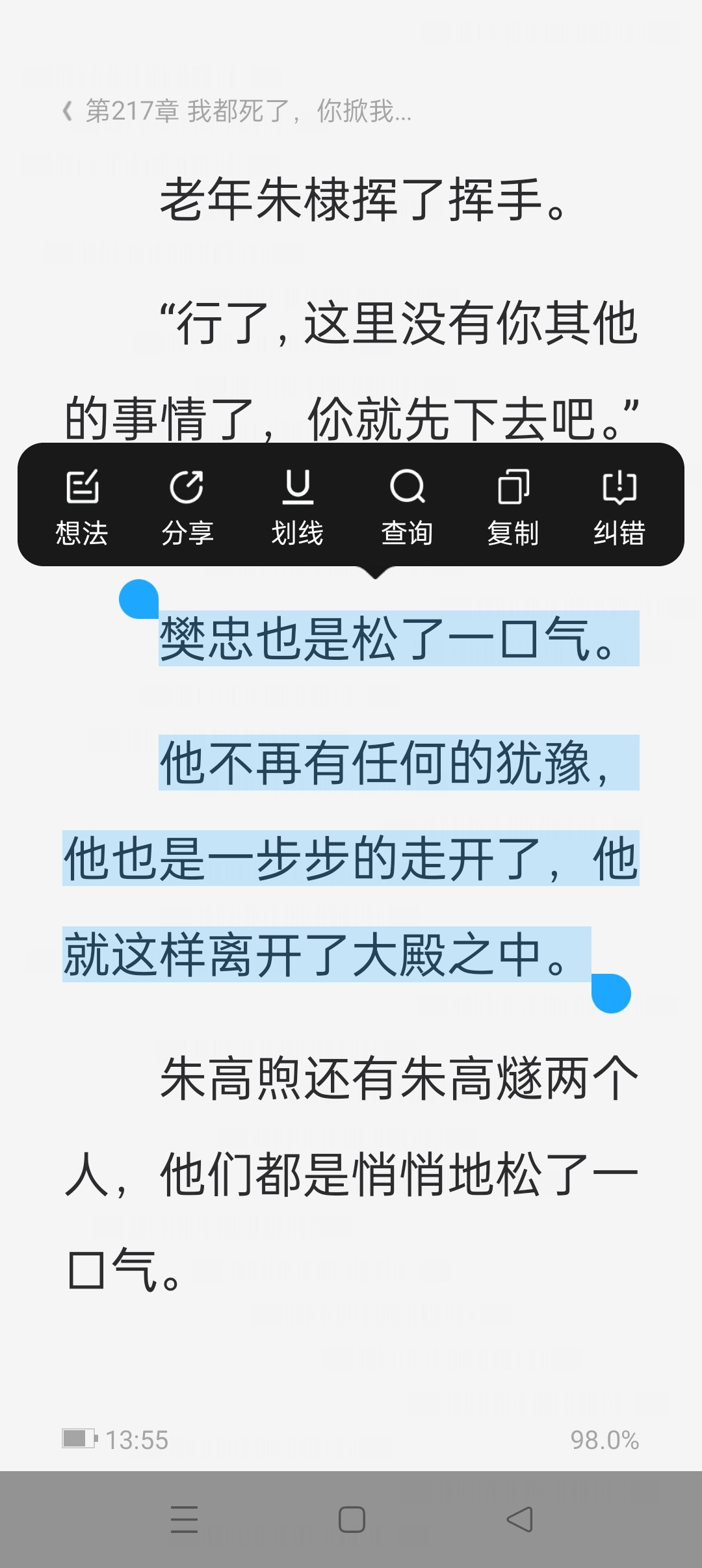Screen dimensions: 702x1568
Task: Tap the system back button
Action: pyautogui.click(x=519, y=1520)
